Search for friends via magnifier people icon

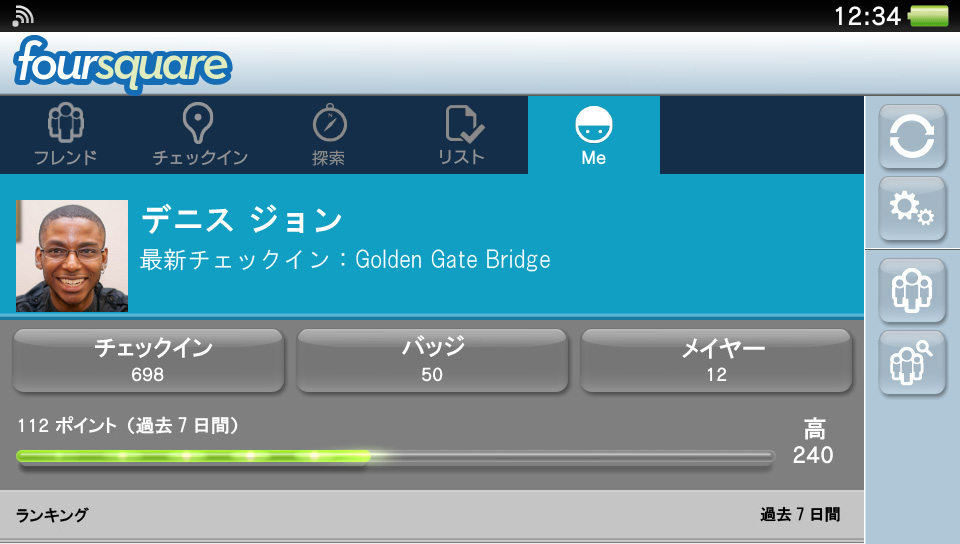pos(911,362)
